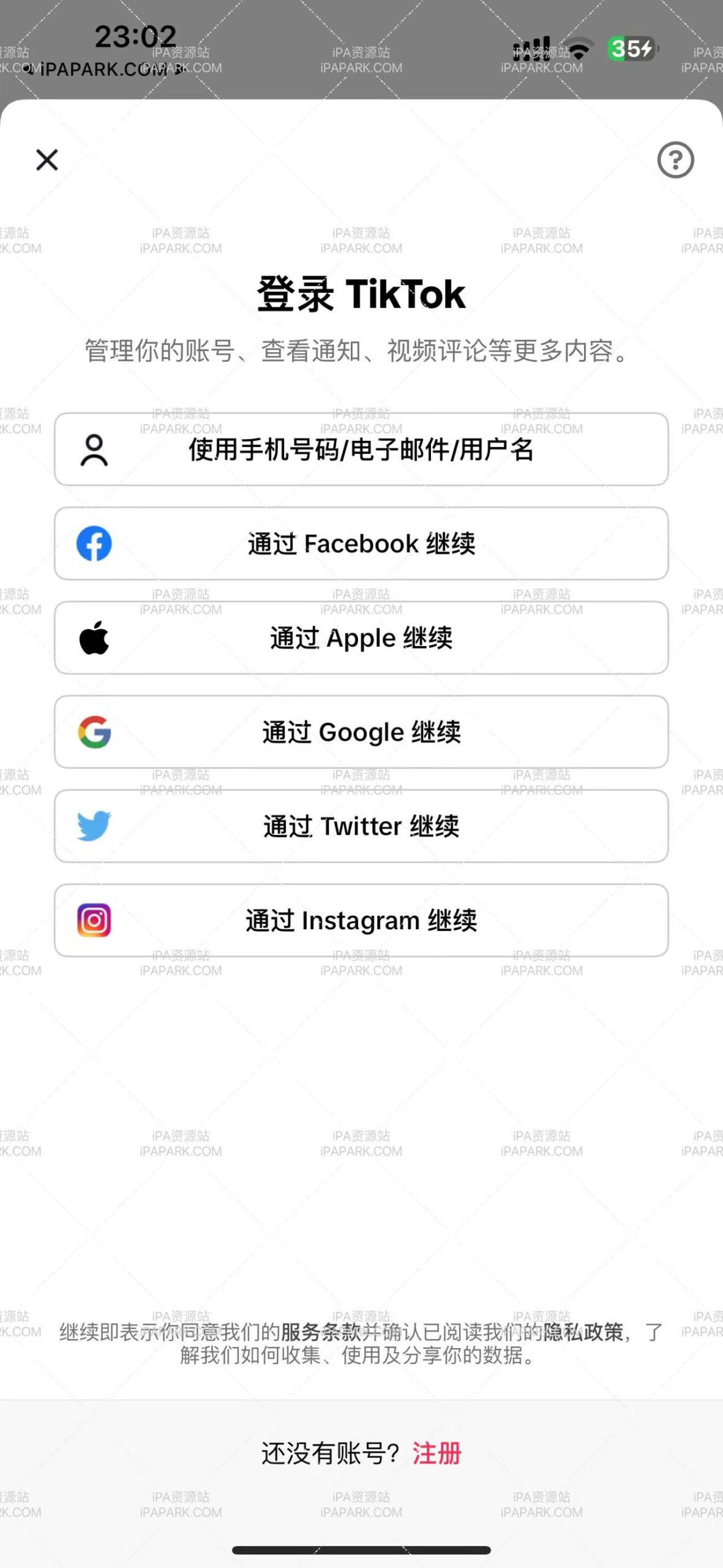Click the Google "G" icon
723x1568 pixels.
93,731
